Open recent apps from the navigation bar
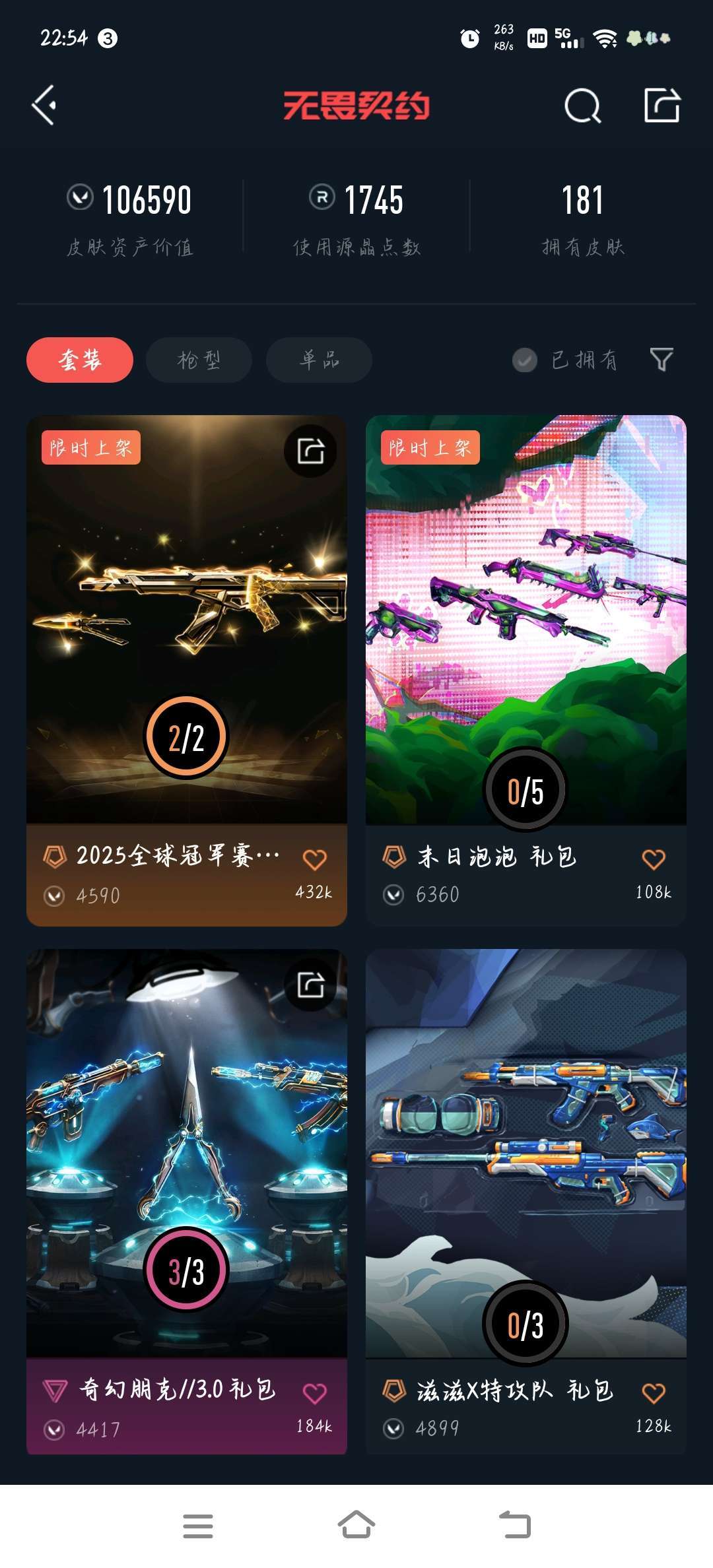Image resolution: width=713 pixels, height=1568 pixels. pos(198,1526)
